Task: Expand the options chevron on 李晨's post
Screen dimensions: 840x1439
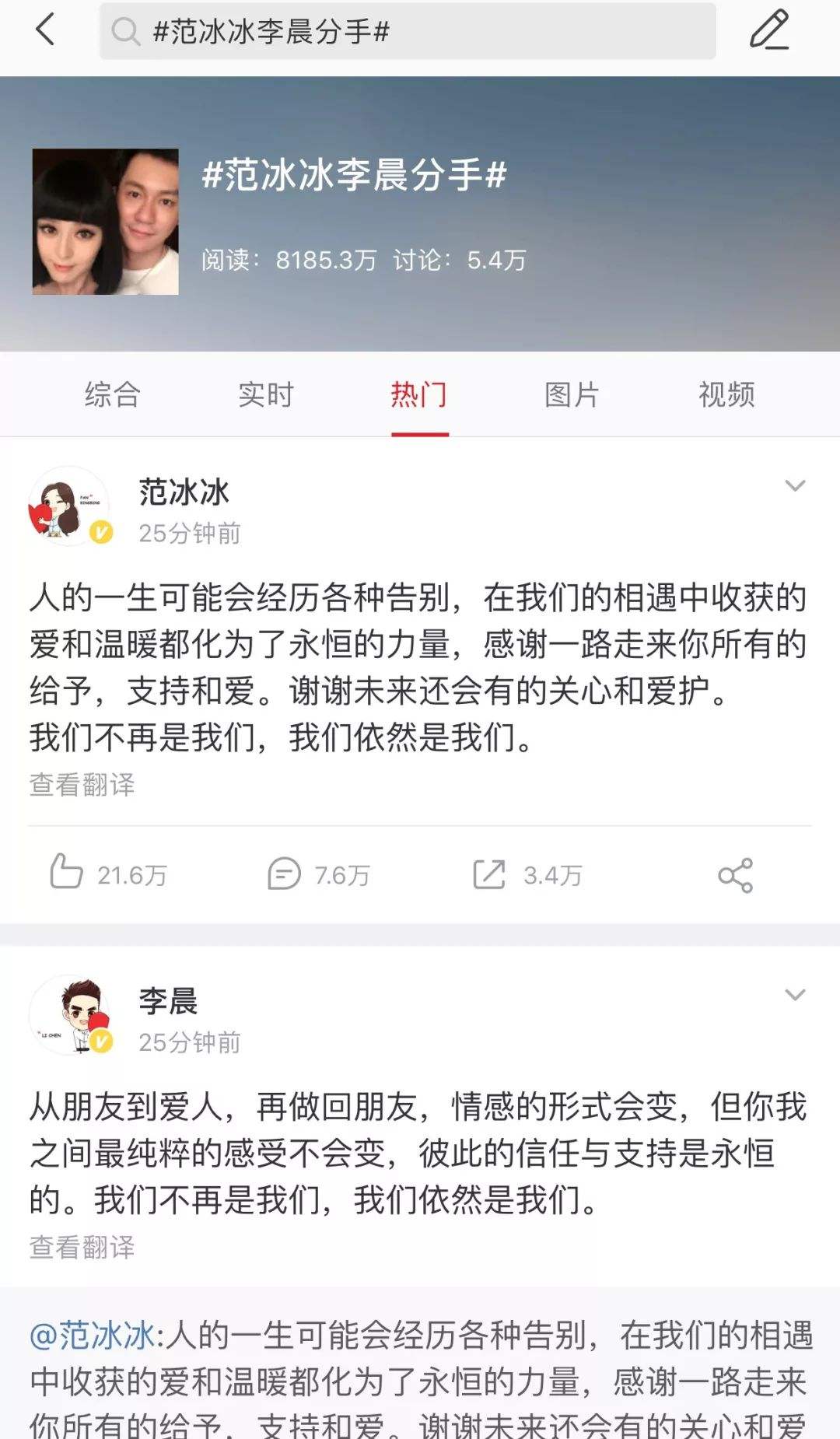Action: pyautogui.click(x=795, y=995)
